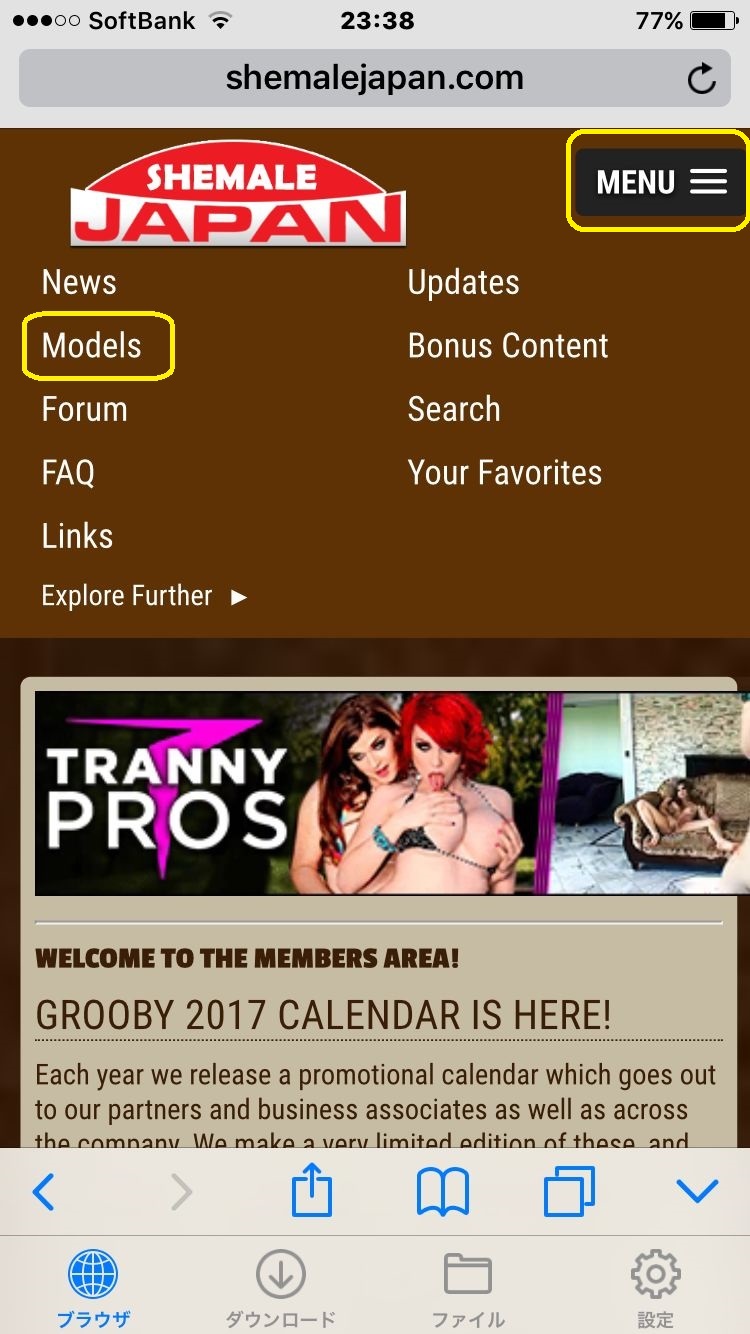Open the bookmarks book icon
750x1334 pixels.
click(442, 1192)
